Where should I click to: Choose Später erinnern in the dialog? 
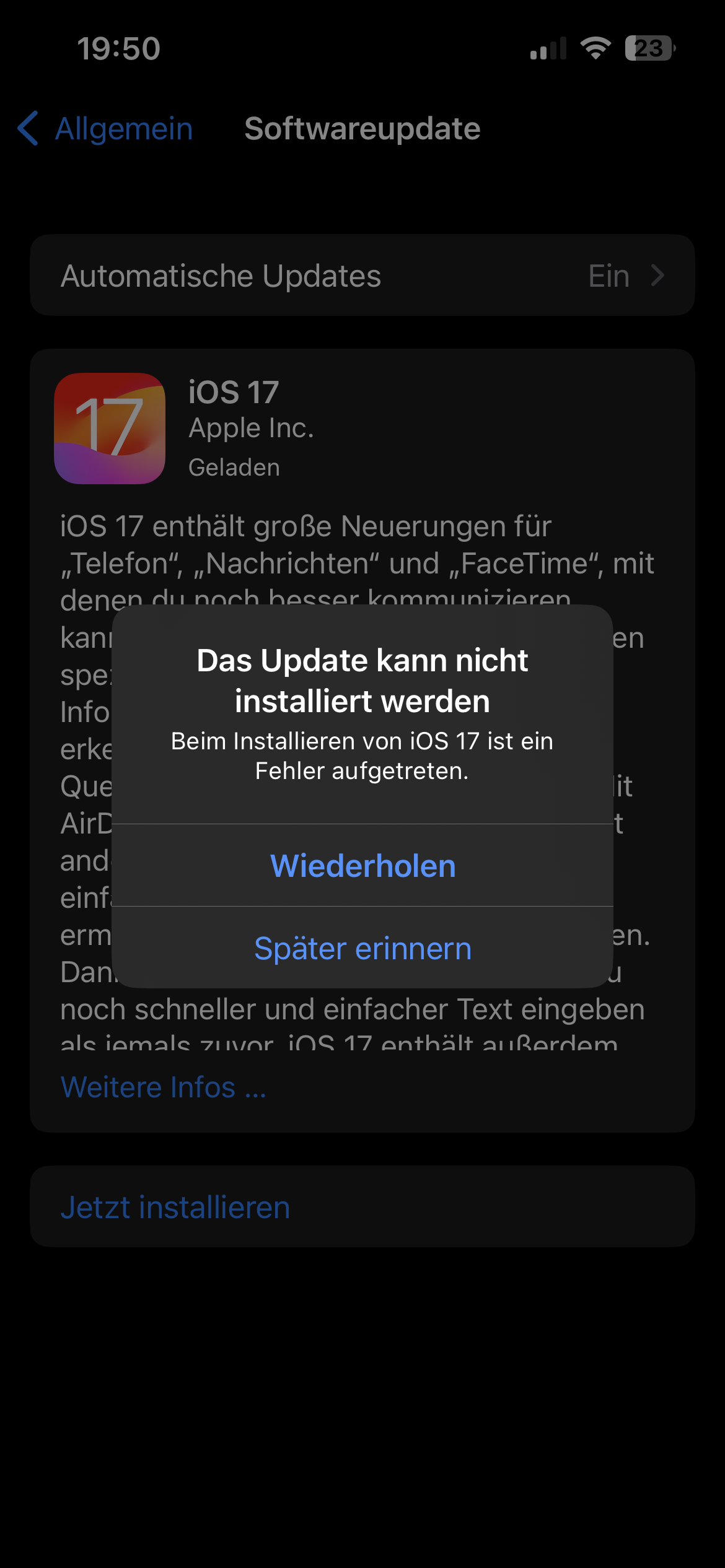pyautogui.click(x=362, y=948)
